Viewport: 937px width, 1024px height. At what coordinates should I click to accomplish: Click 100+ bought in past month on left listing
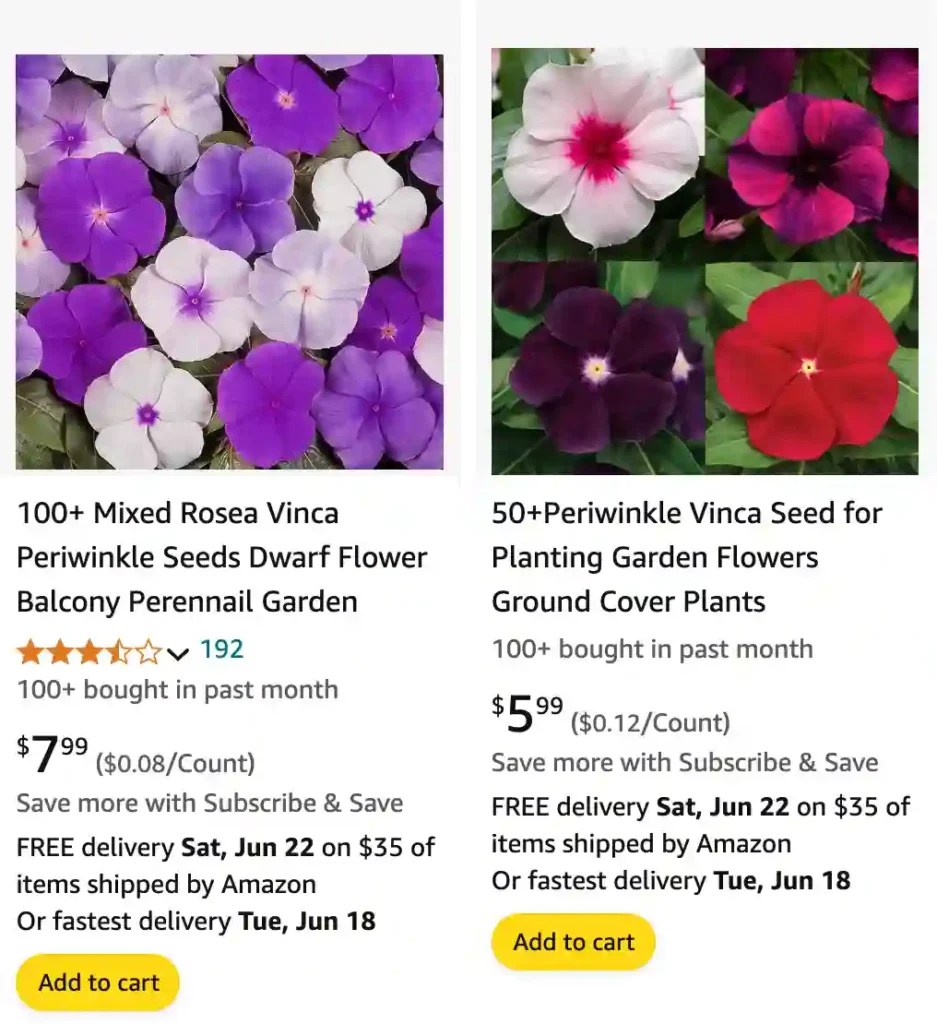pyautogui.click(x=177, y=690)
